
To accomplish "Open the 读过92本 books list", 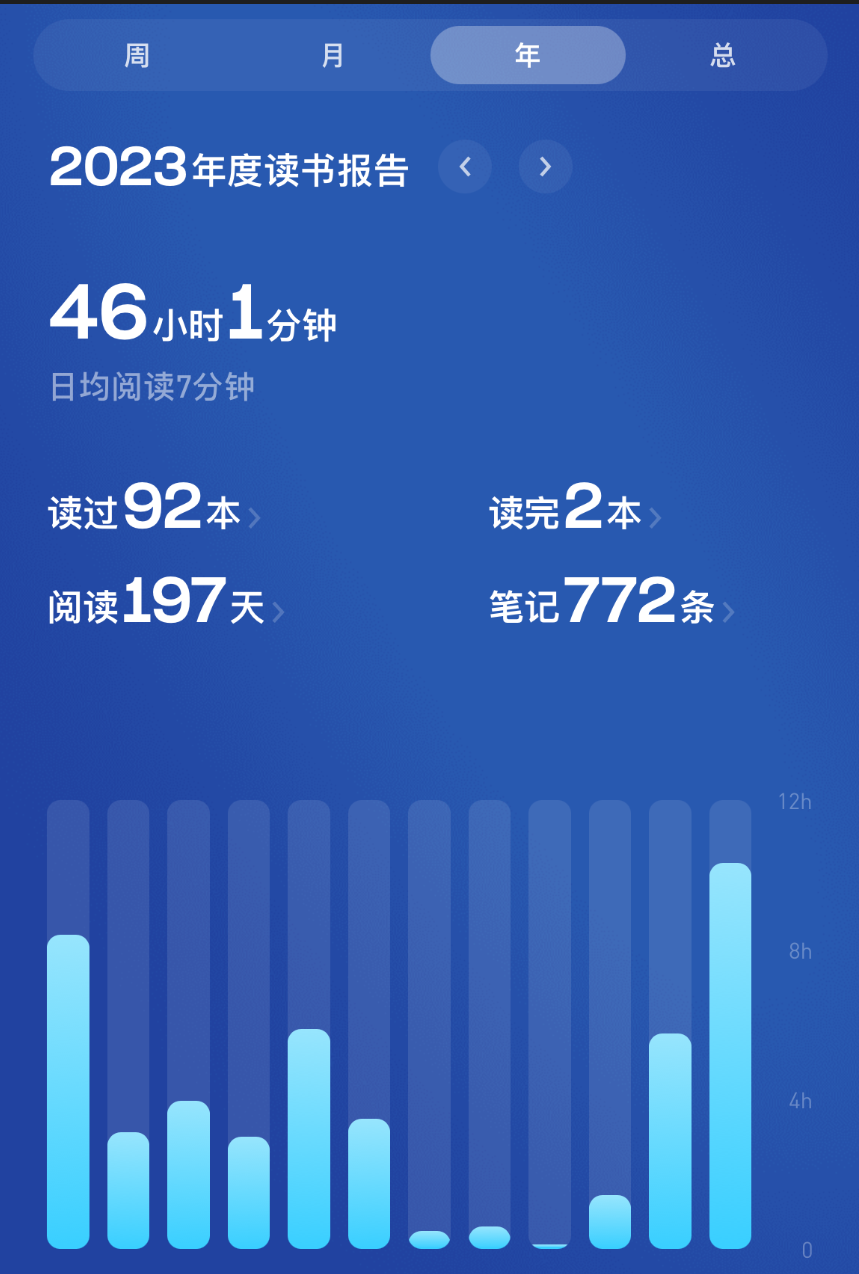I will (x=154, y=510).
